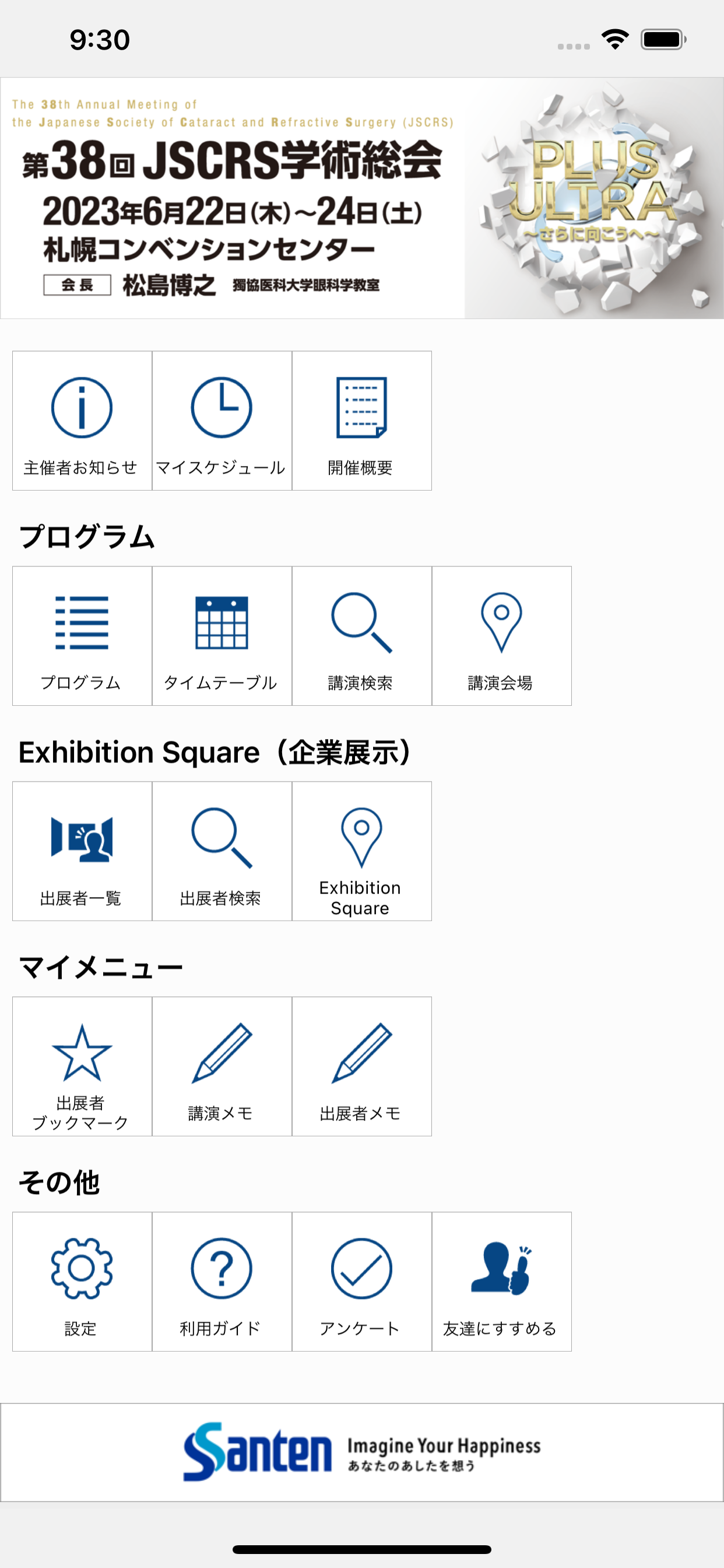Tap 友達にすすめる recommend to friends

(x=502, y=1282)
